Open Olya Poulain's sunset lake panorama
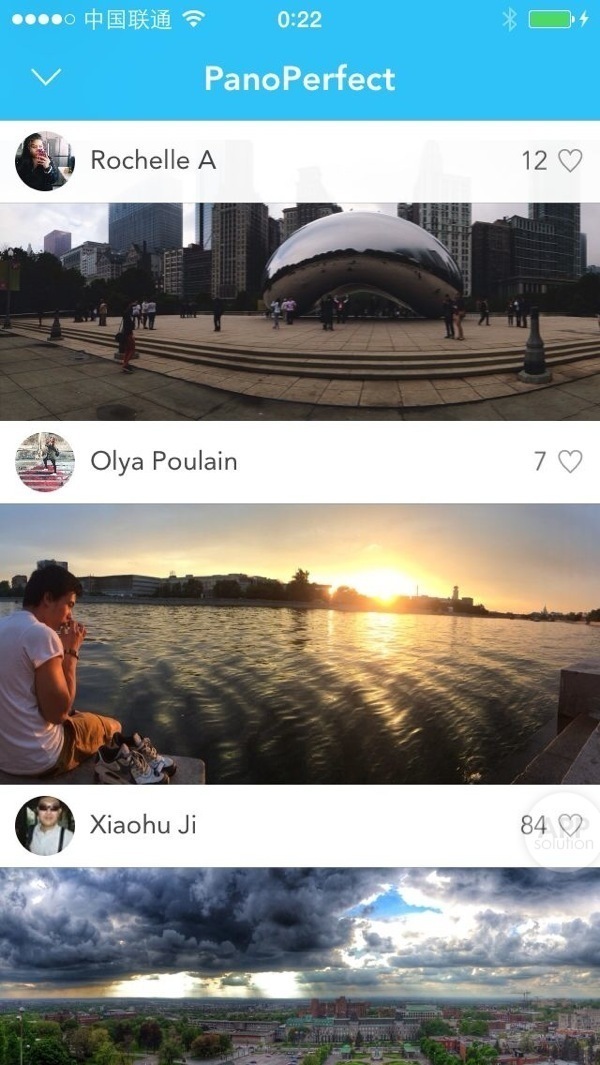This screenshot has height=1065, width=600. point(300,644)
